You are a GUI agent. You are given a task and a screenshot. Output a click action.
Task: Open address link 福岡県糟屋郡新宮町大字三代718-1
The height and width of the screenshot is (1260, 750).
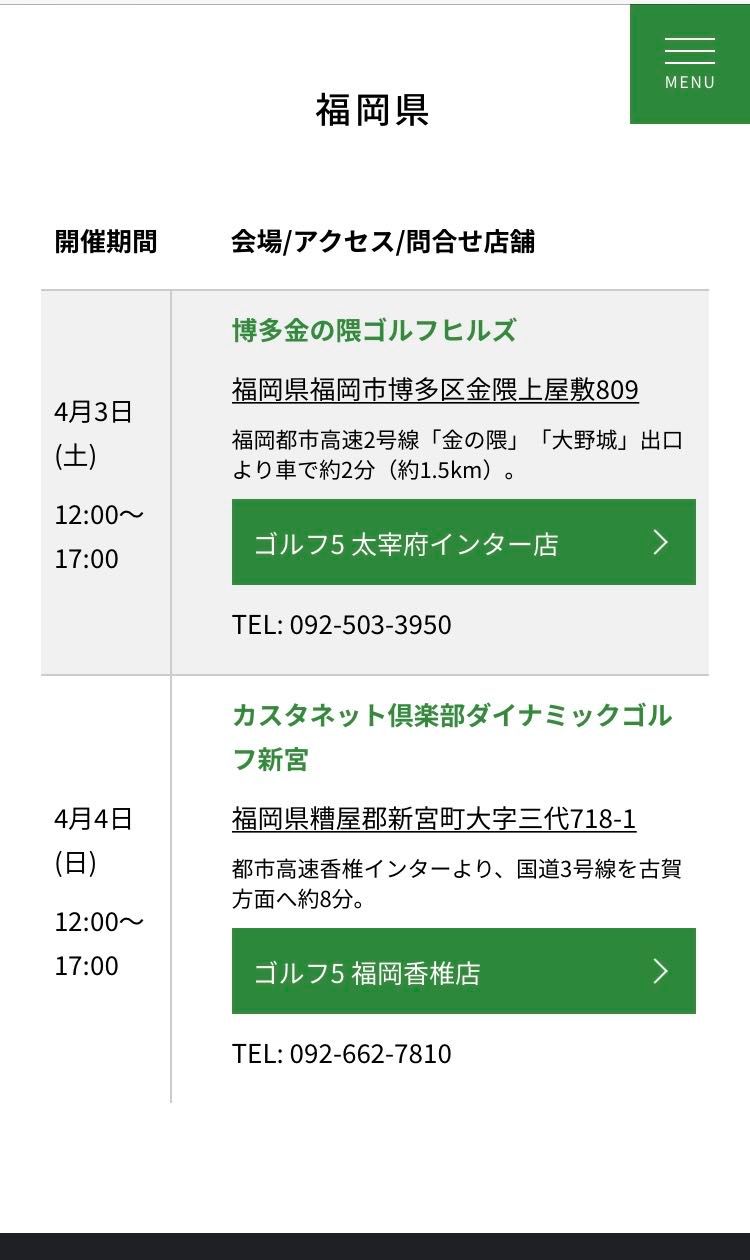pos(434,819)
